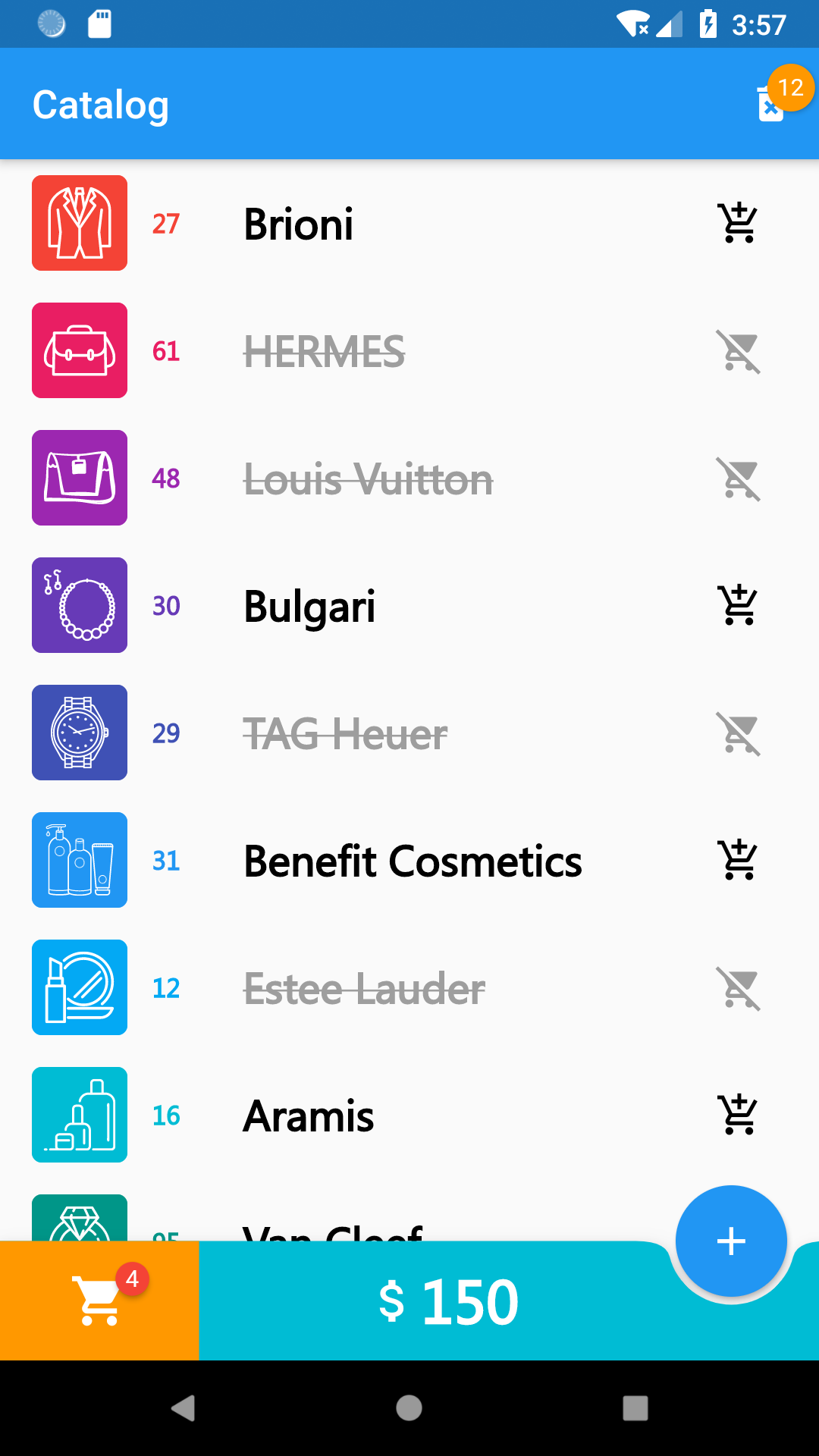
Task: Open the shopping cart with 4 items
Action: click(x=99, y=1301)
